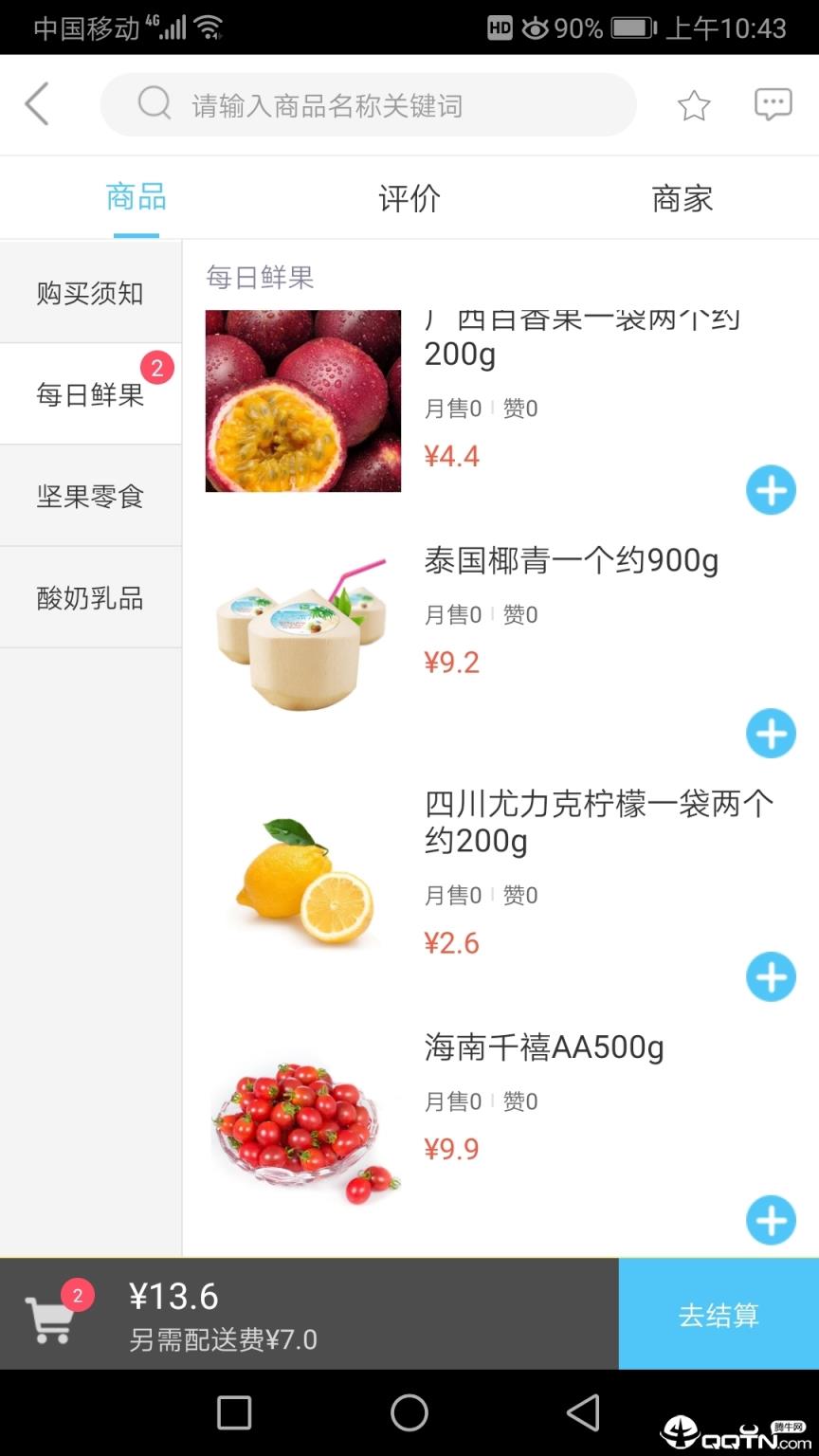Switch to the 评价 tab

[x=409, y=198]
